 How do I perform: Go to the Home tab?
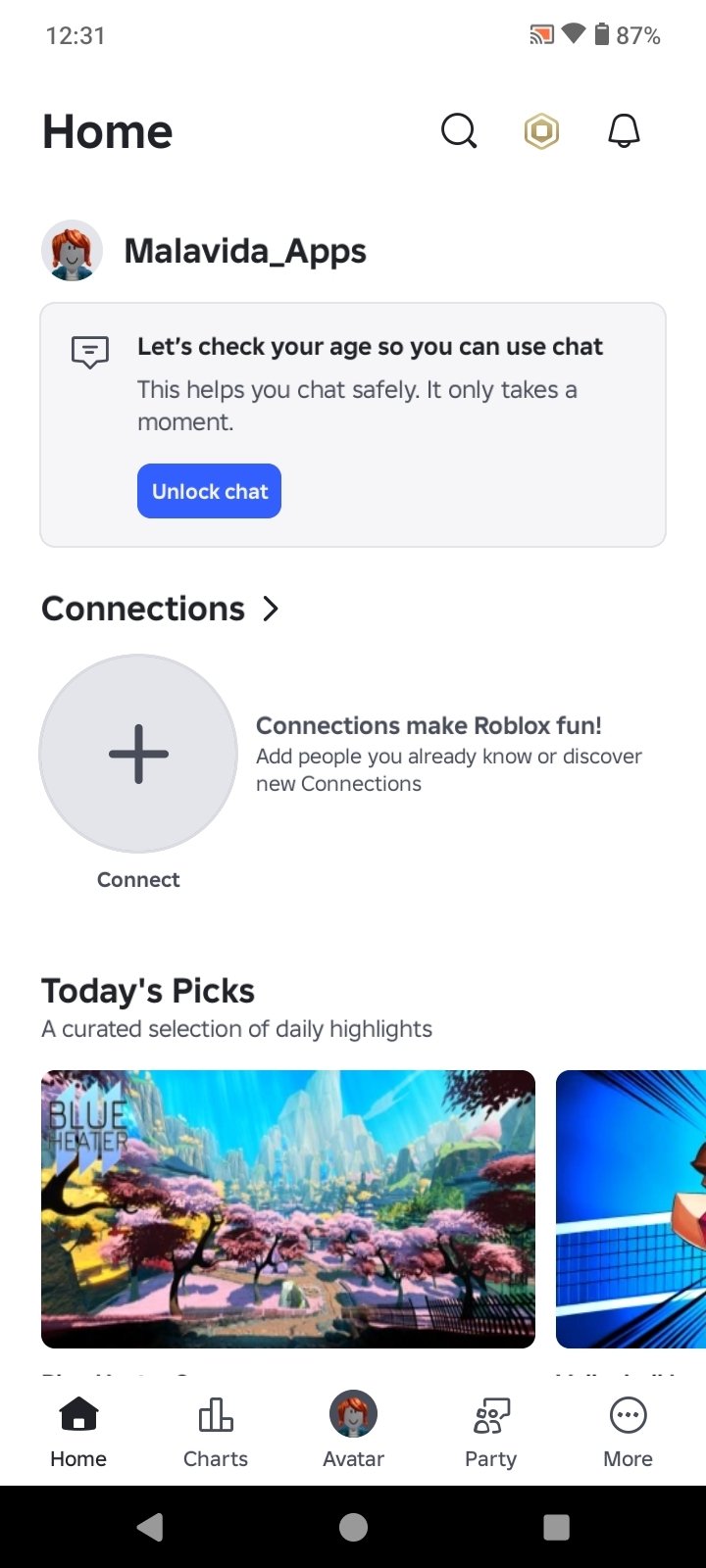point(78,1432)
